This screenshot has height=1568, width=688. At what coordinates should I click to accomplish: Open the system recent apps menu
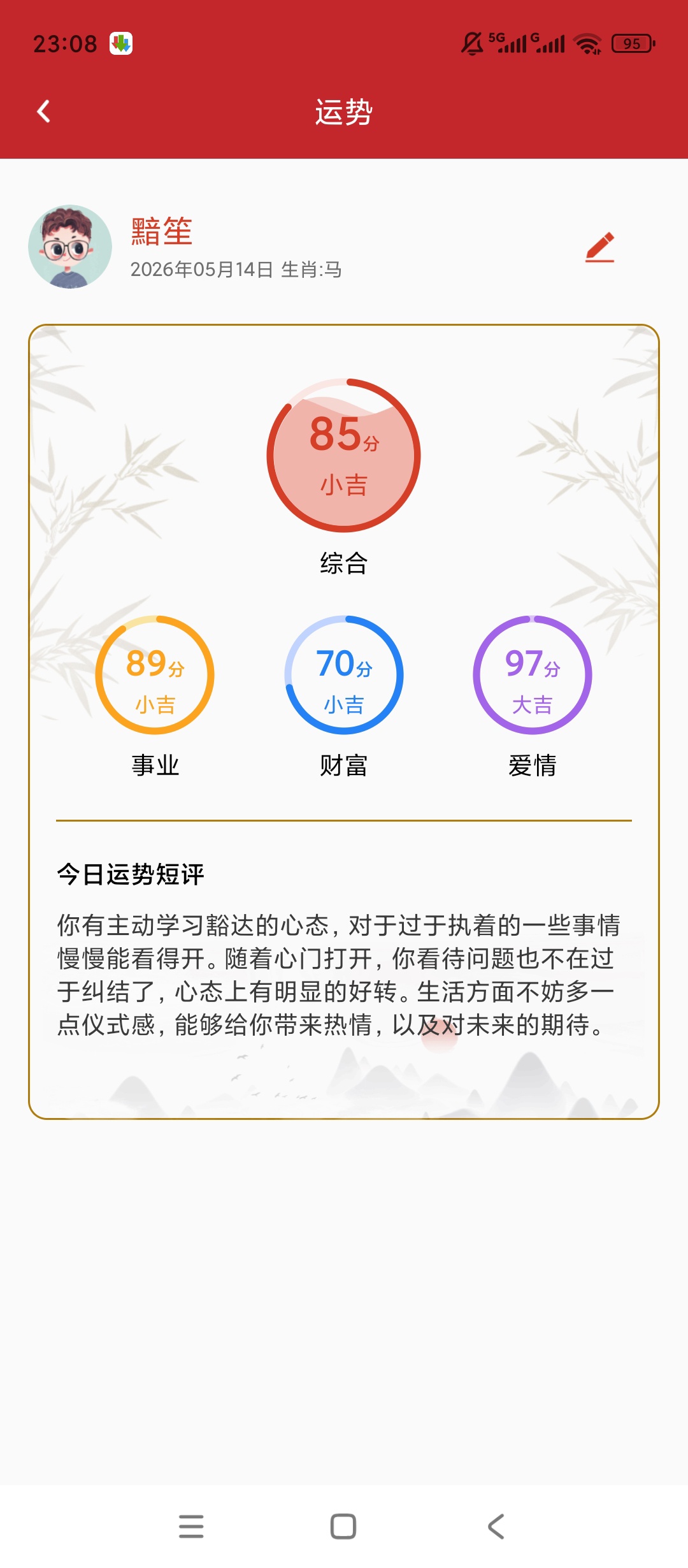click(191, 1527)
